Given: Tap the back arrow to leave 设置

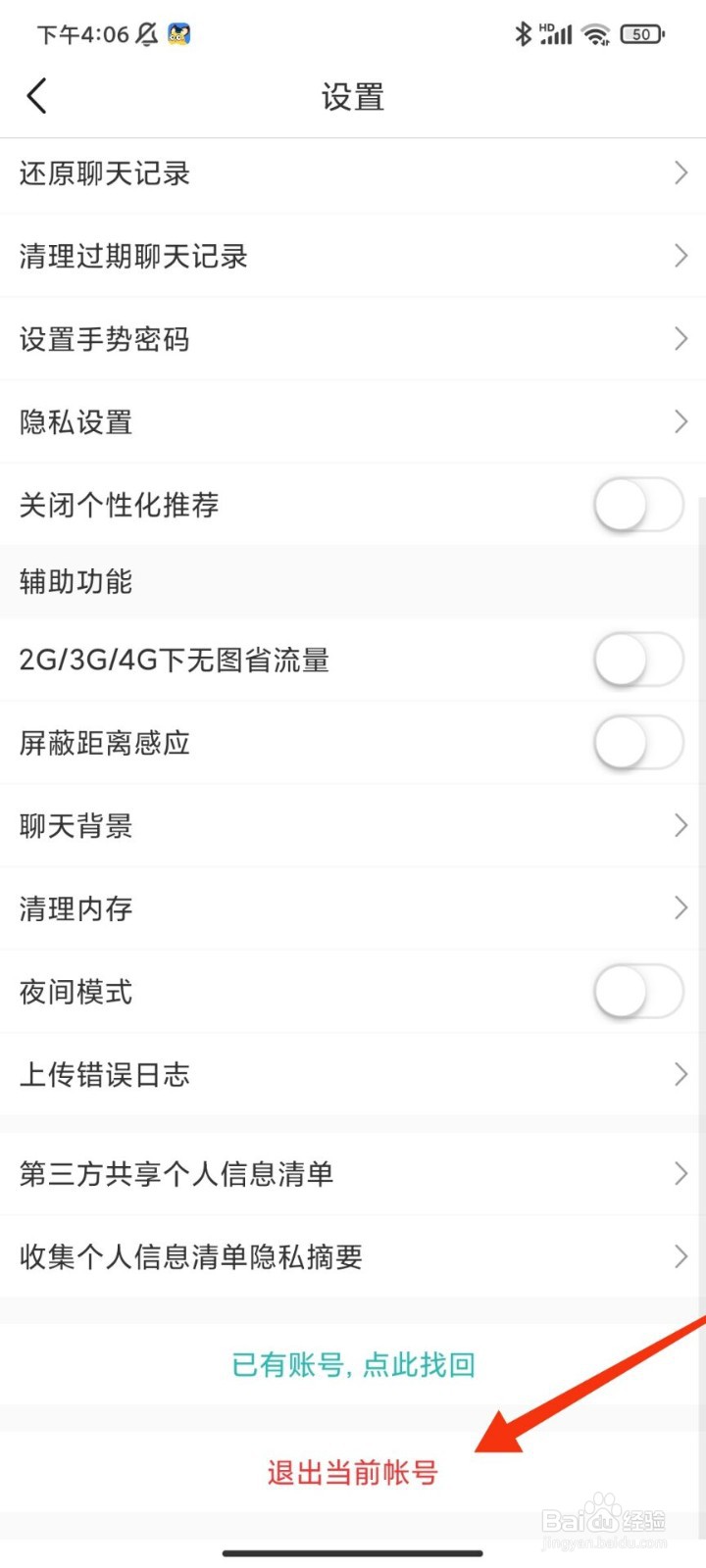Looking at the screenshot, I should tap(36, 95).
